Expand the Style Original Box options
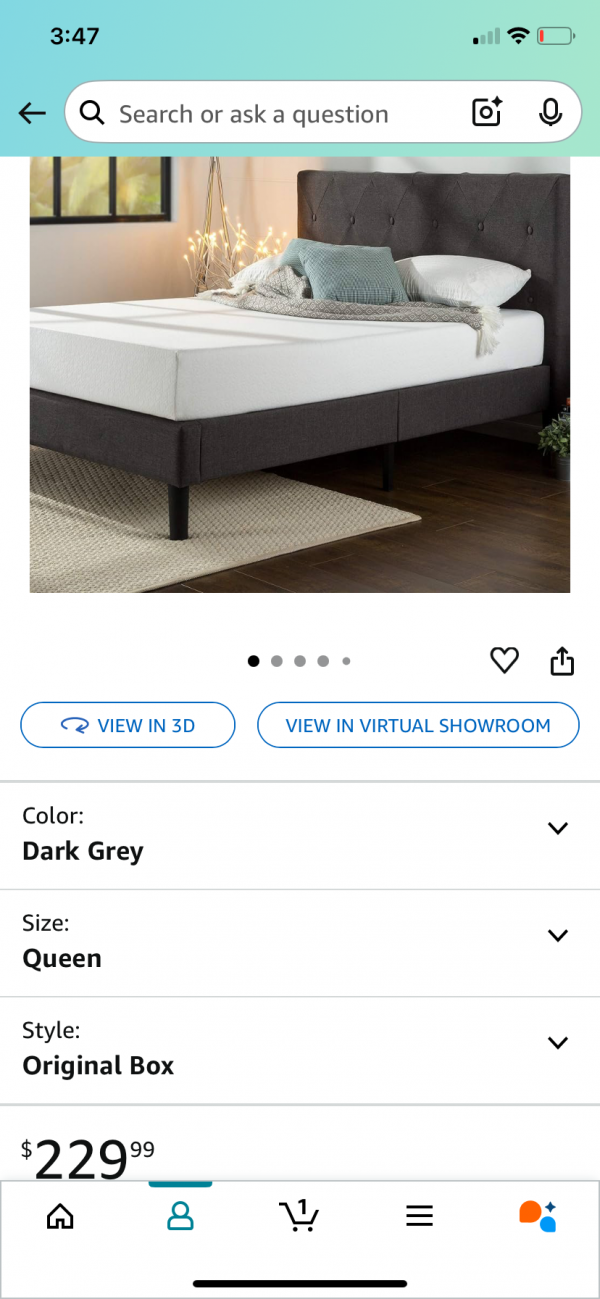This screenshot has height=1299, width=600. click(300, 1050)
